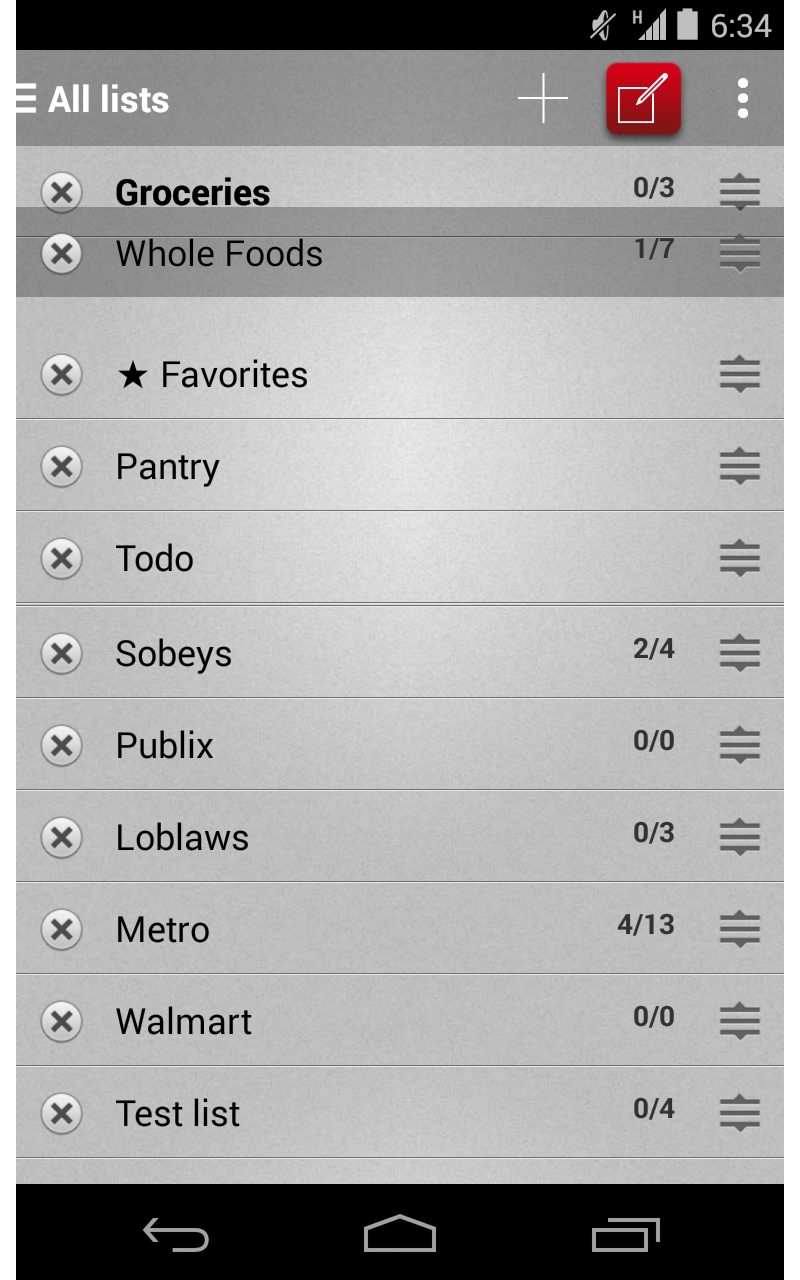Open the All lists drawer menu
The height and width of the screenshot is (1280, 800).
(x=92, y=100)
